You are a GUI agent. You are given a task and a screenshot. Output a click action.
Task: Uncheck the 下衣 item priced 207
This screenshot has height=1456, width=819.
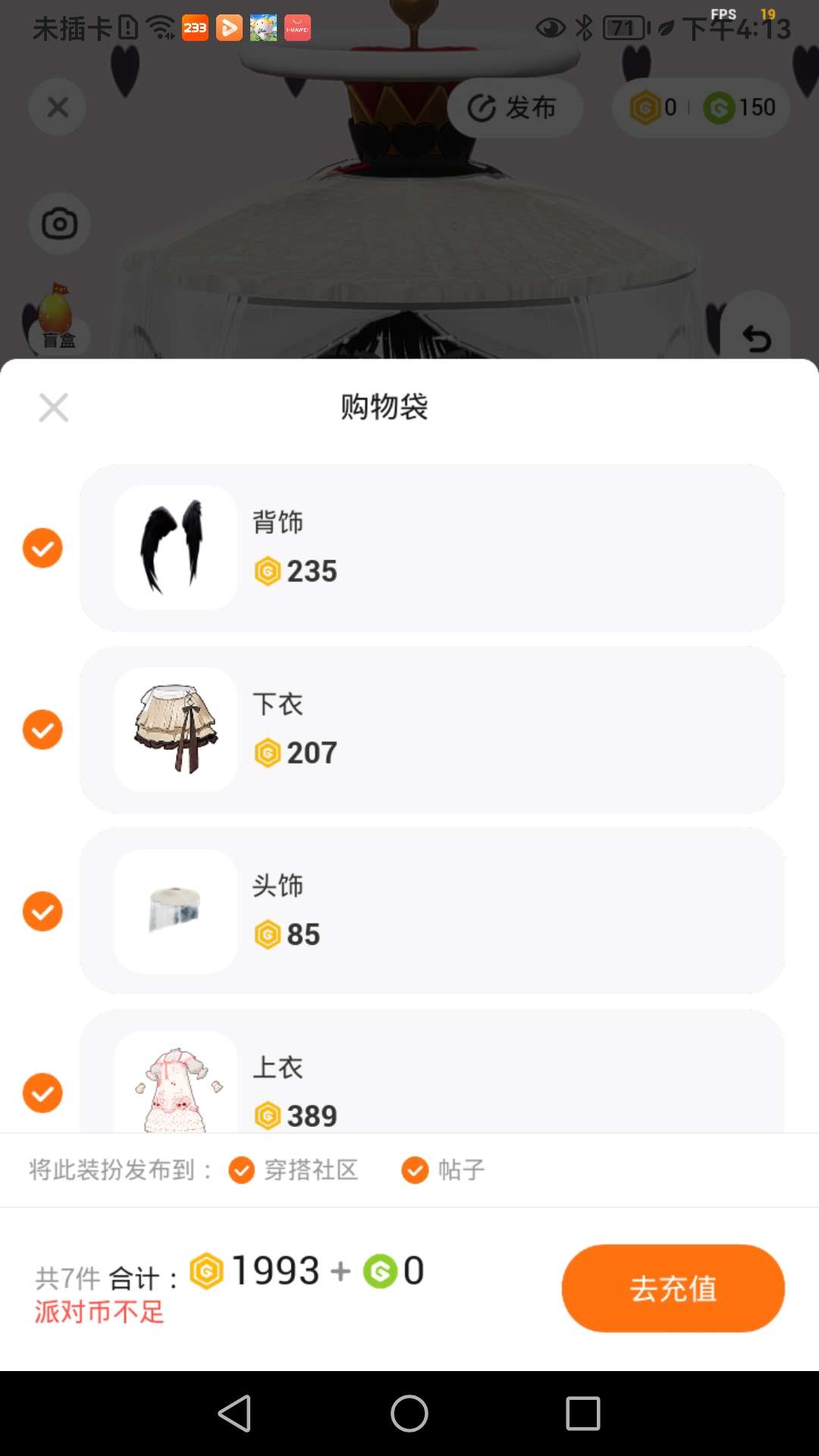(x=42, y=730)
